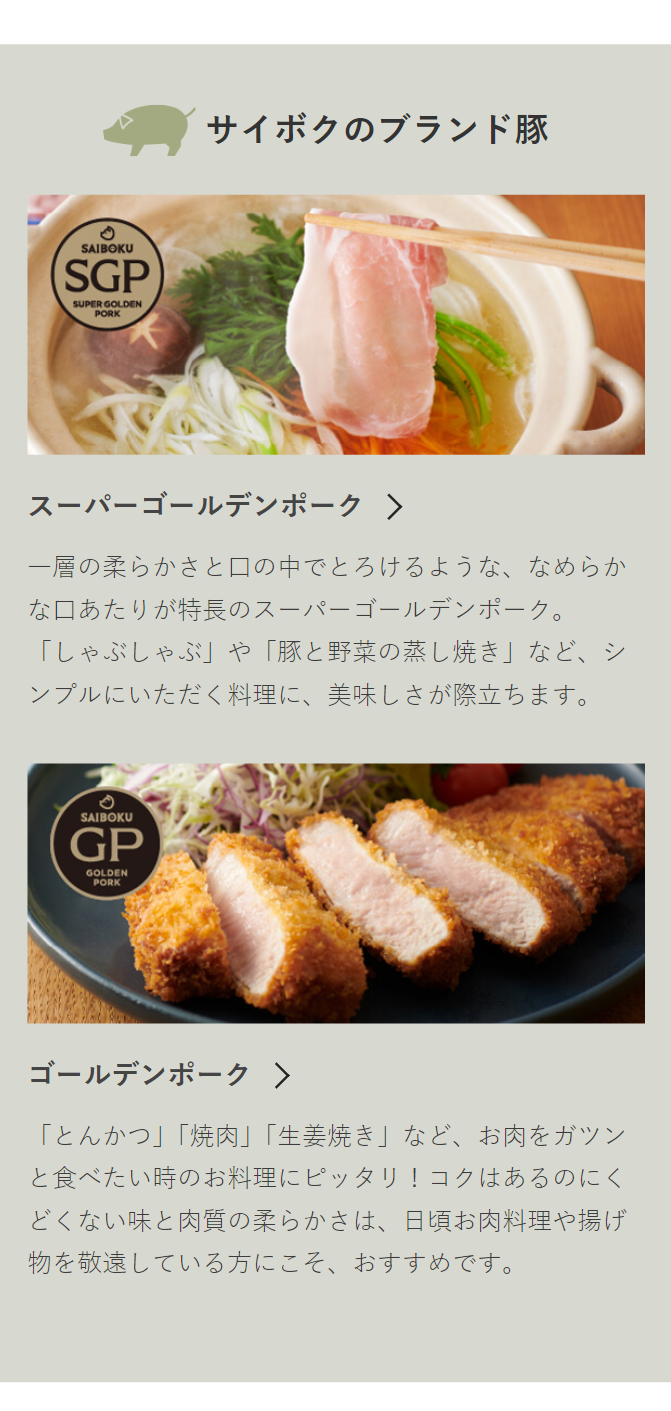Open the スーパーゴールデンポーク link
The image size is (671, 1411).
click(x=214, y=506)
